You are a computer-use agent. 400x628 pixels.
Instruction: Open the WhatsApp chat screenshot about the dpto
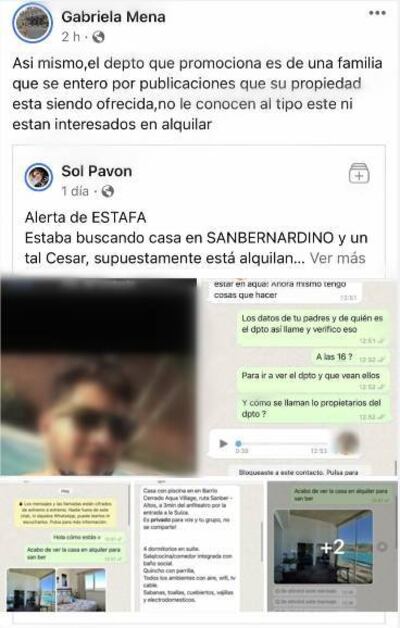pos(298,377)
